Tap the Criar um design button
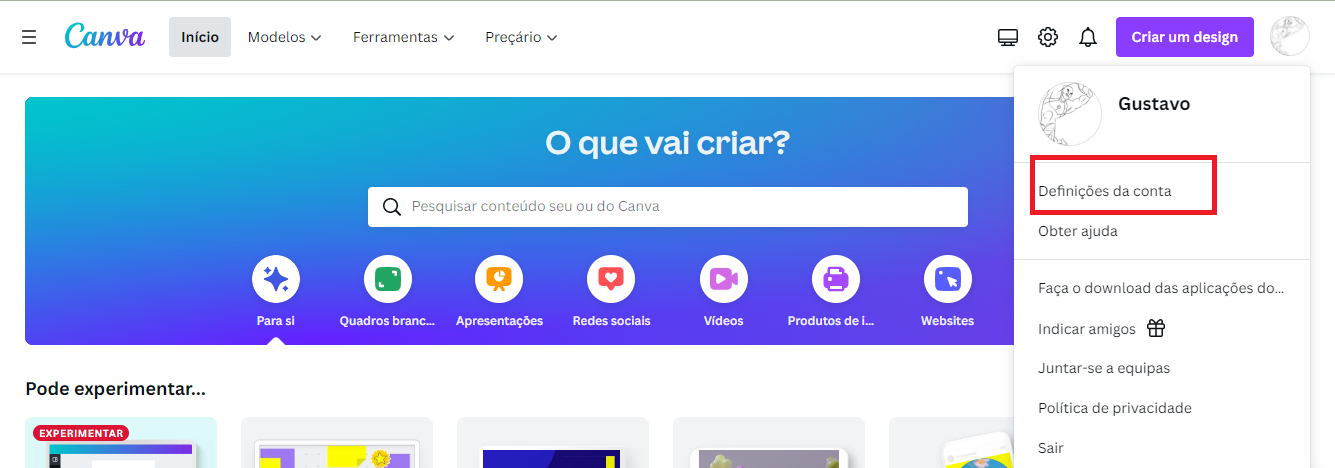Screen dimensions: 1335x468 coord(1185,37)
